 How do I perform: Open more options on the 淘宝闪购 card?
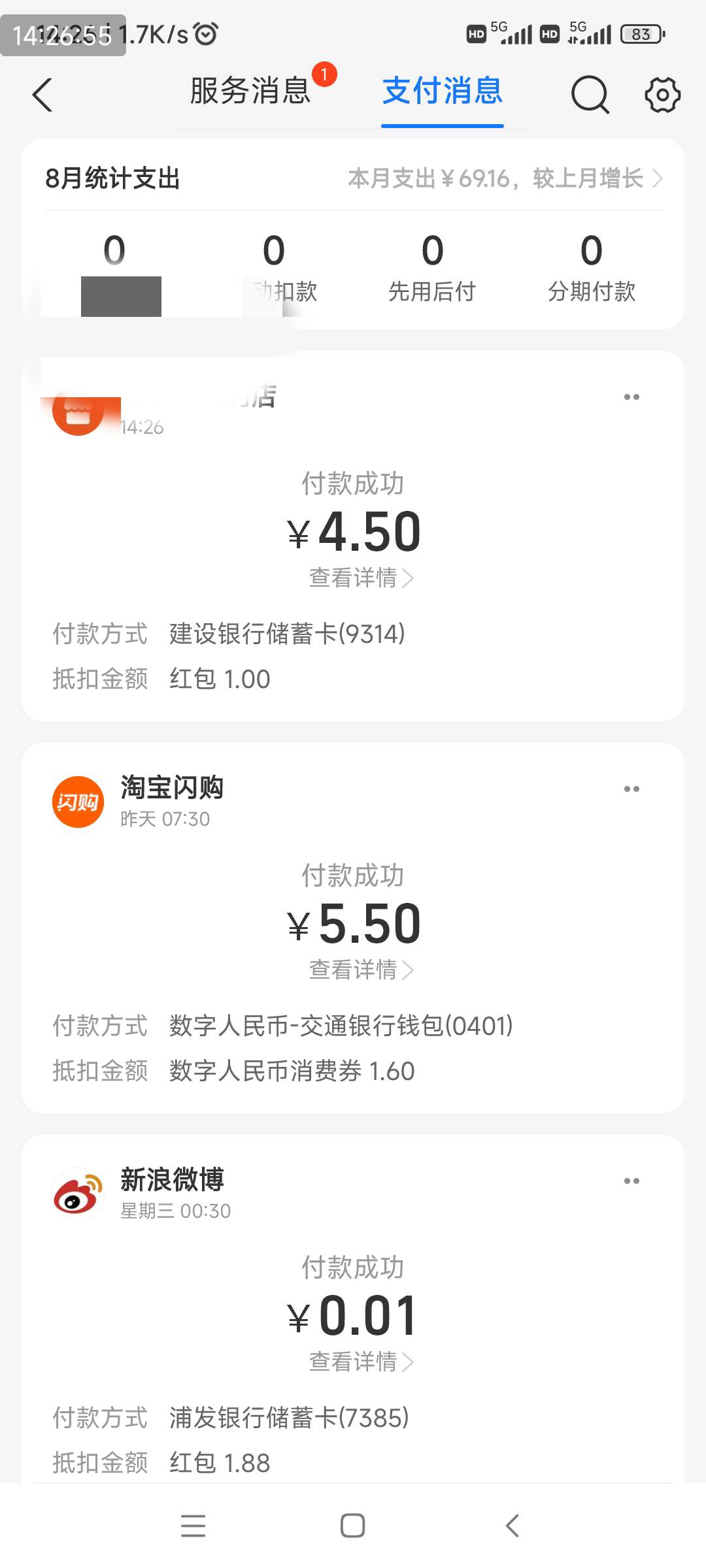[x=631, y=789]
